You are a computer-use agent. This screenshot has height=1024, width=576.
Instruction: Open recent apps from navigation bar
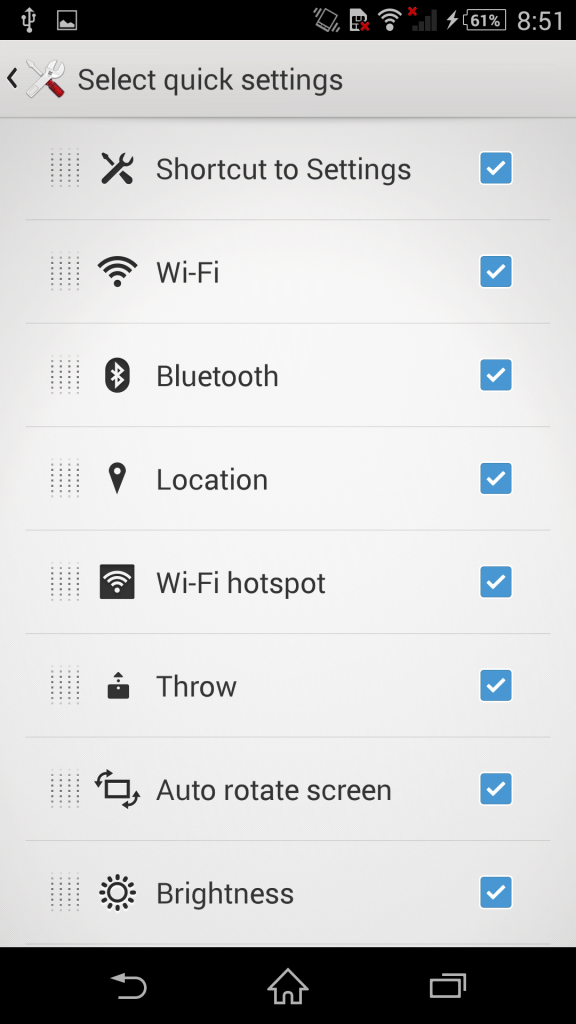coord(447,986)
